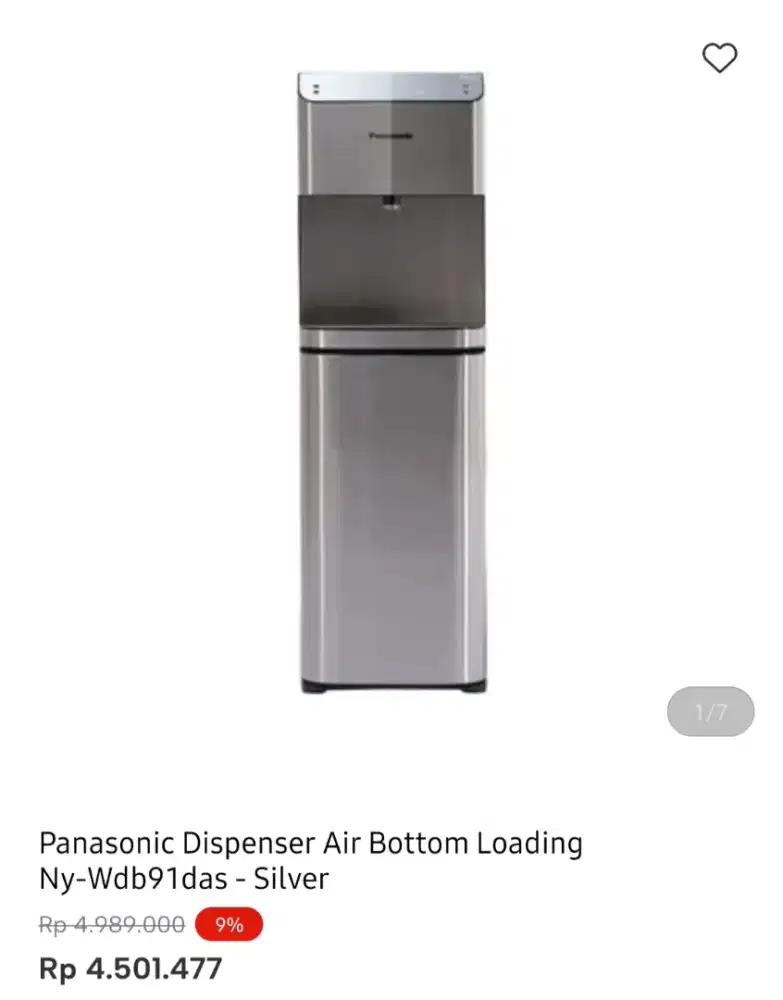Click the Panasonic dispenser product image

click(x=390, y=390)
